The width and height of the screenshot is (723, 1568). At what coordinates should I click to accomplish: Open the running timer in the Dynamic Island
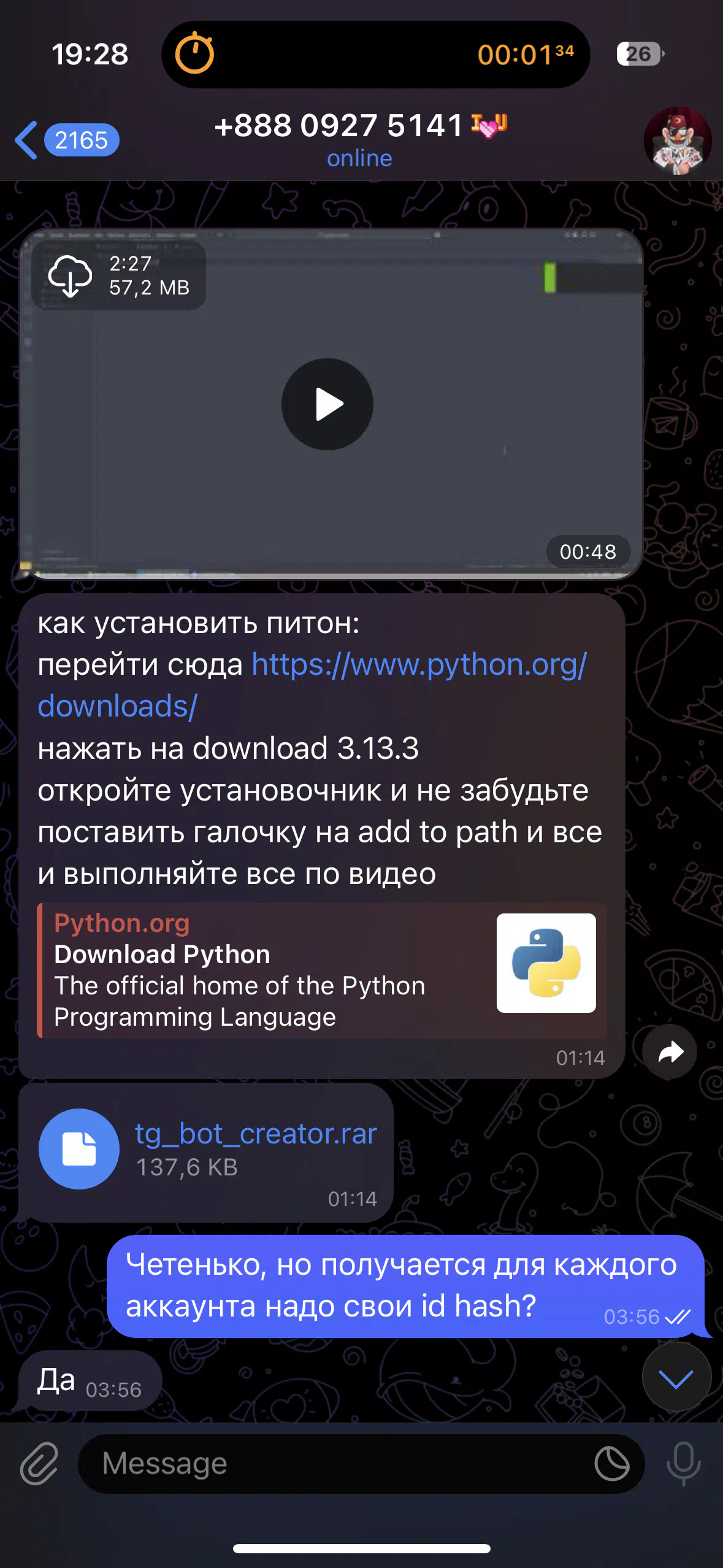click(x=375, y=55)
